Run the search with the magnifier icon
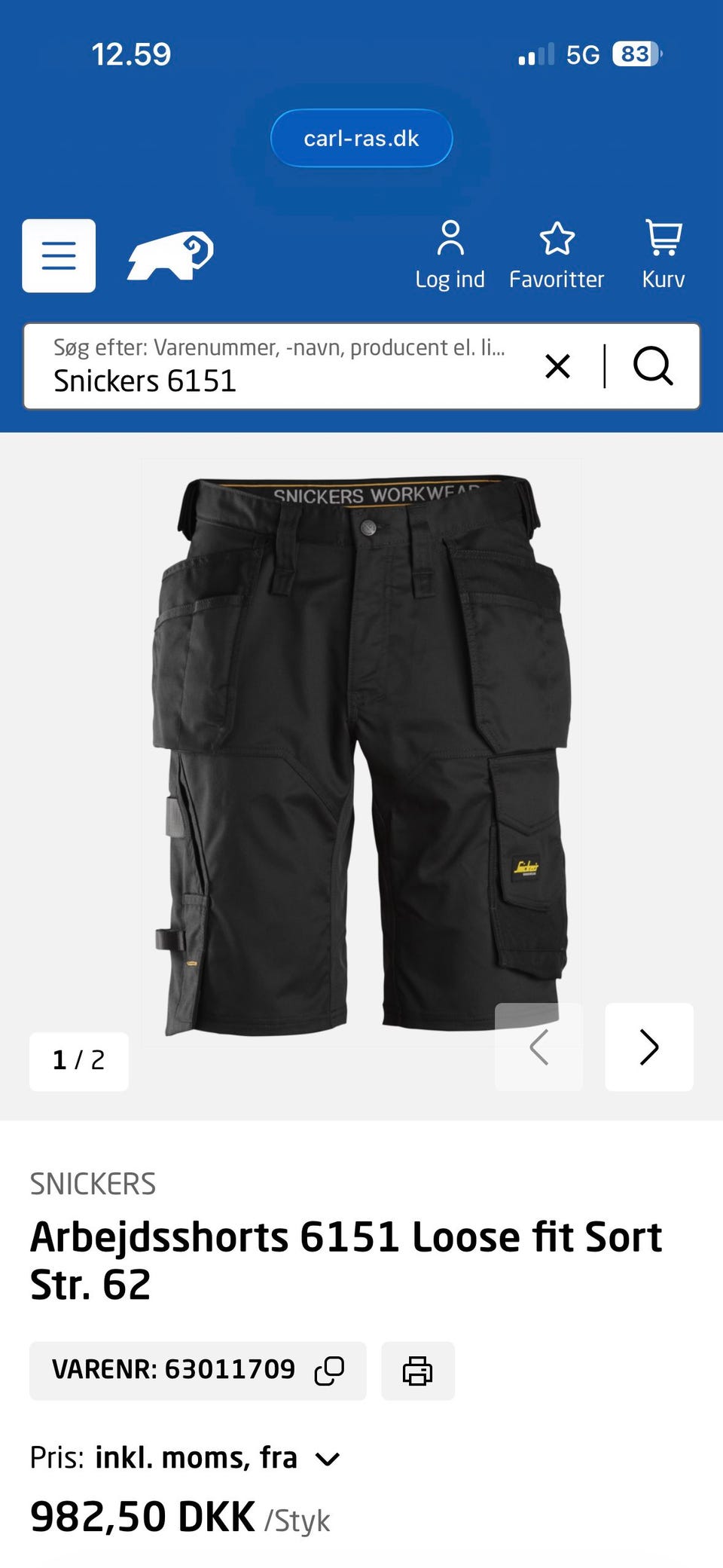 tap(653, 366)
